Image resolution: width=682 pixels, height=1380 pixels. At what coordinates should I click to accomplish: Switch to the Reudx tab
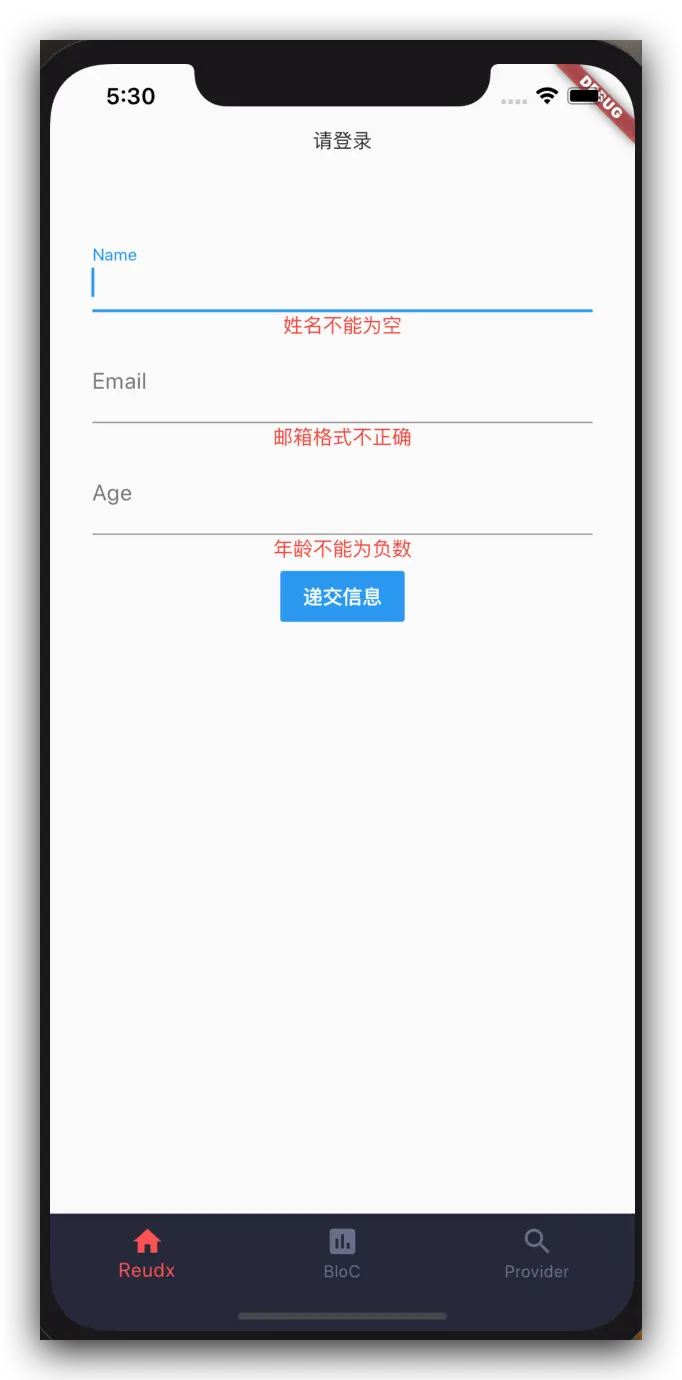pyautogui.click(x=147, y=1254)
